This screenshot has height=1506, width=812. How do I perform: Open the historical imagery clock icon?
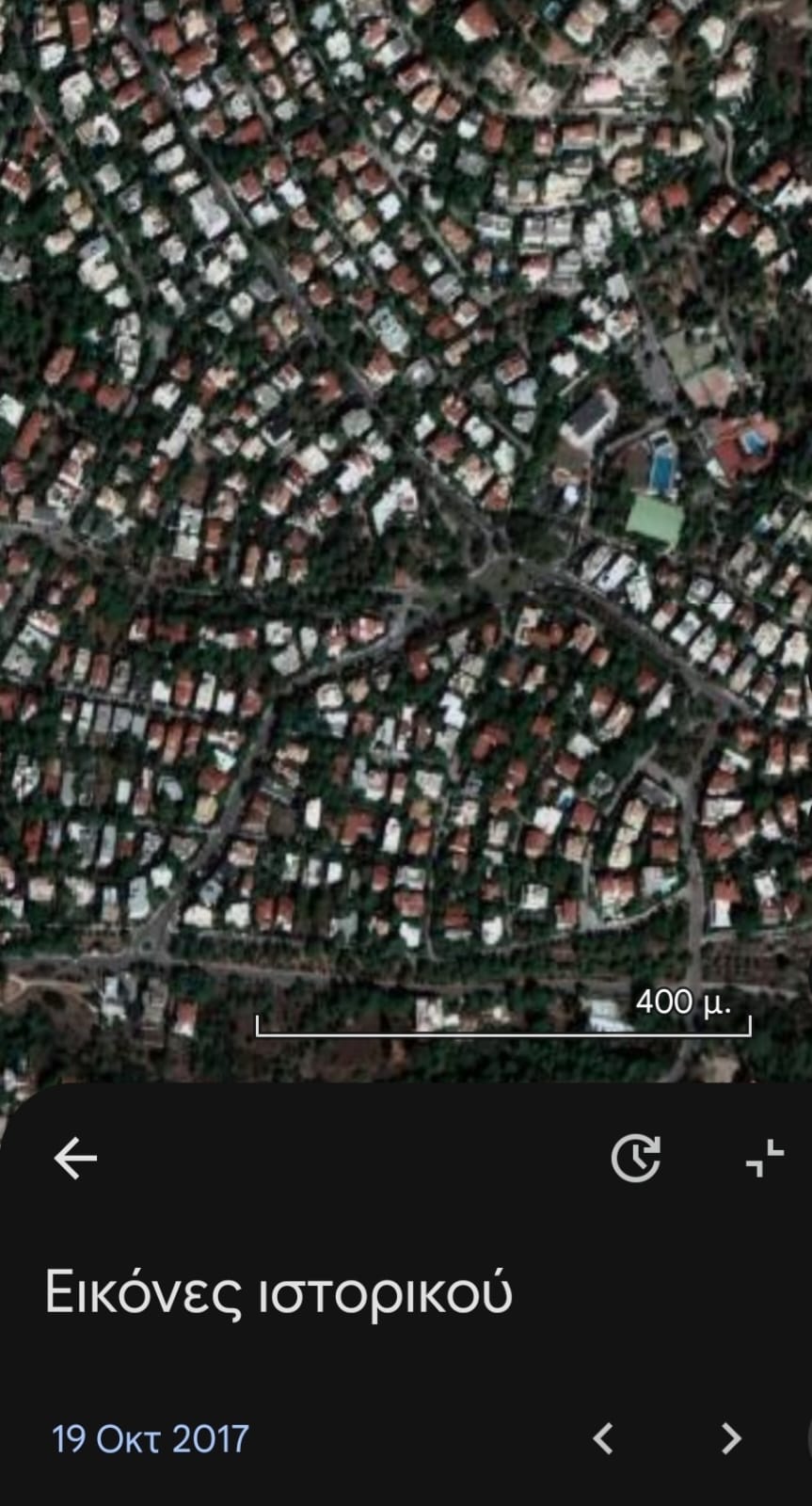pyautogui.click(x=636, y=1158)
